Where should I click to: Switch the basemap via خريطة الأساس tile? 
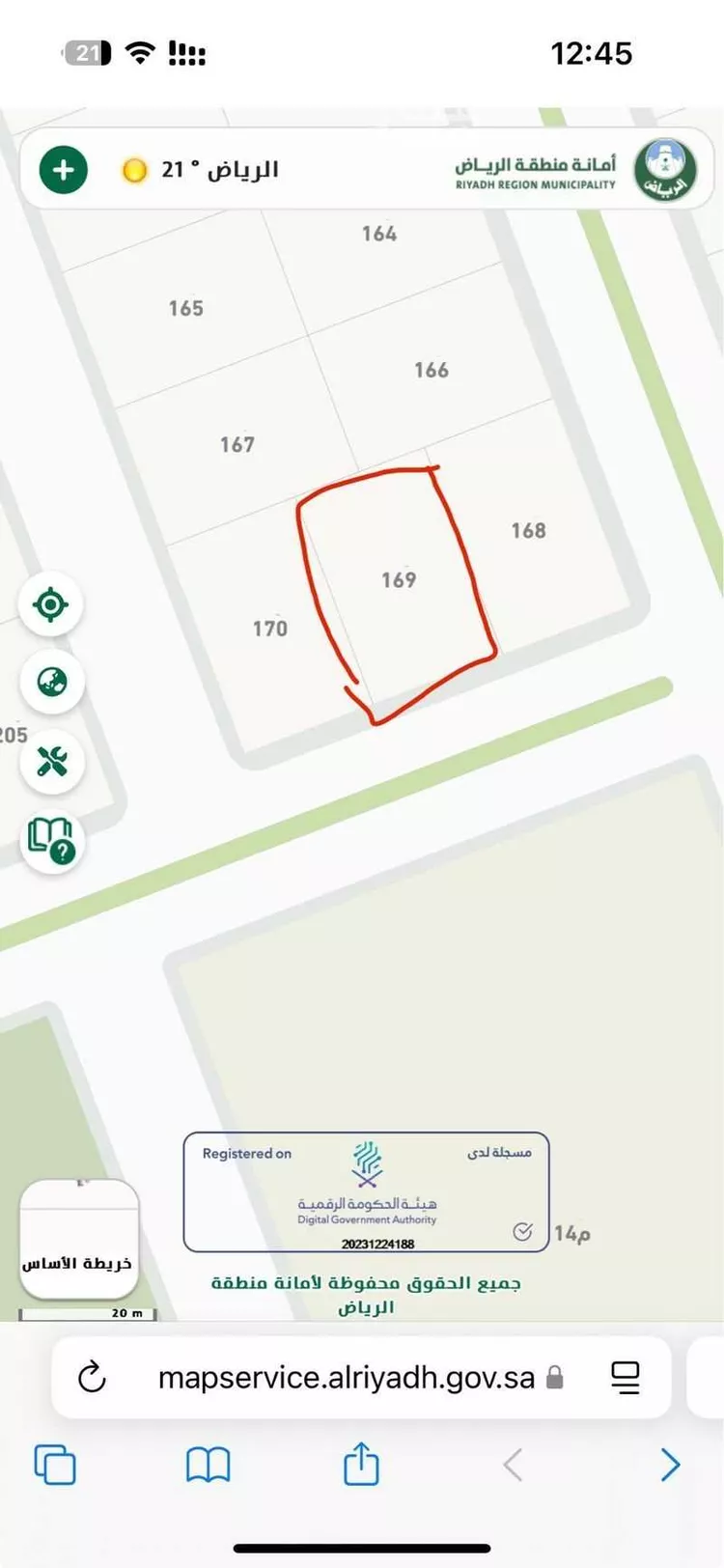point(78,1238)
